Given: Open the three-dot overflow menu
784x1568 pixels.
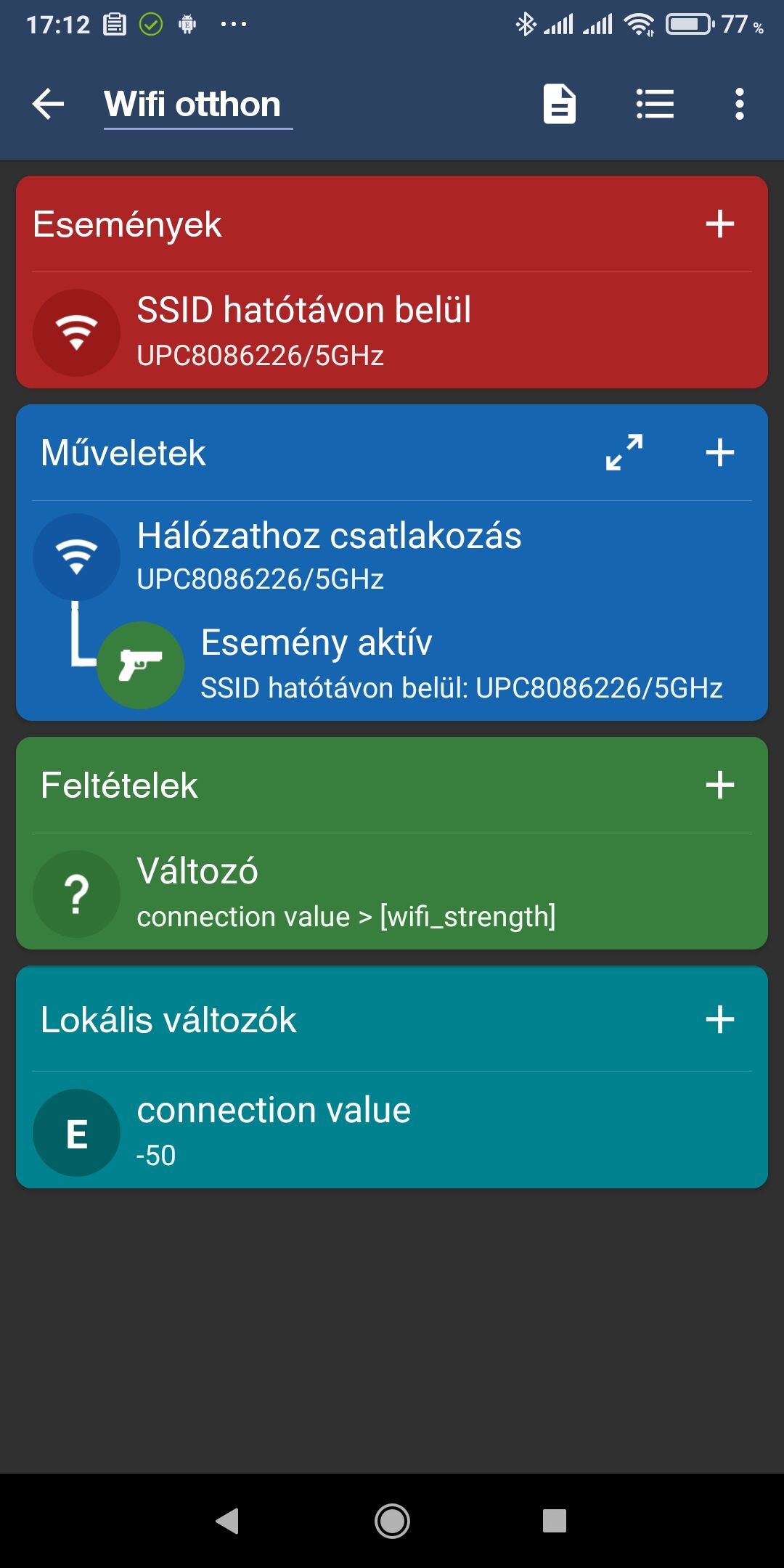Looking at the screenshot, I should point(739,104).
